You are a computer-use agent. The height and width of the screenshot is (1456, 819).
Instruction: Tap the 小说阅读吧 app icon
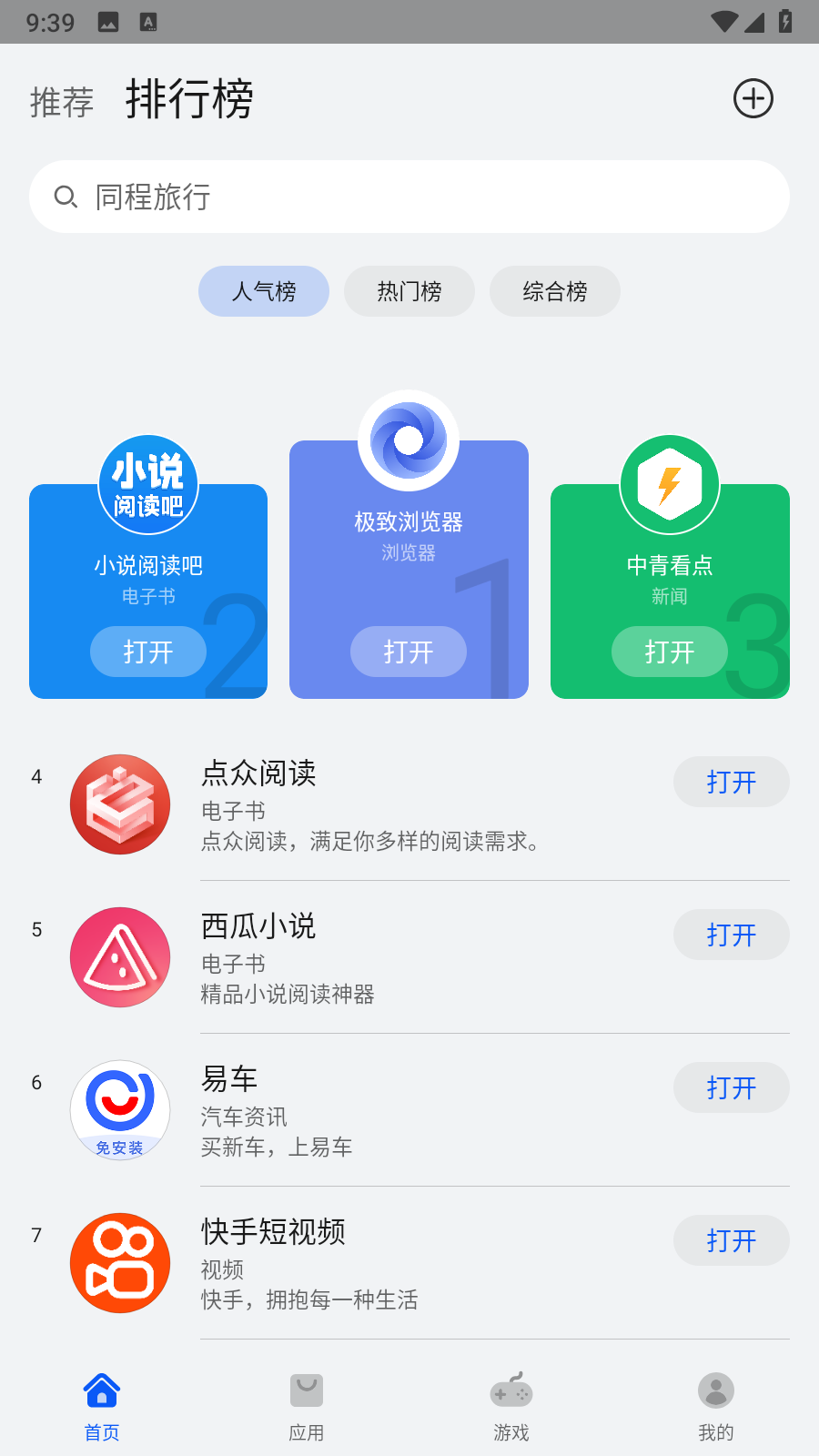[x=148, y=483]
